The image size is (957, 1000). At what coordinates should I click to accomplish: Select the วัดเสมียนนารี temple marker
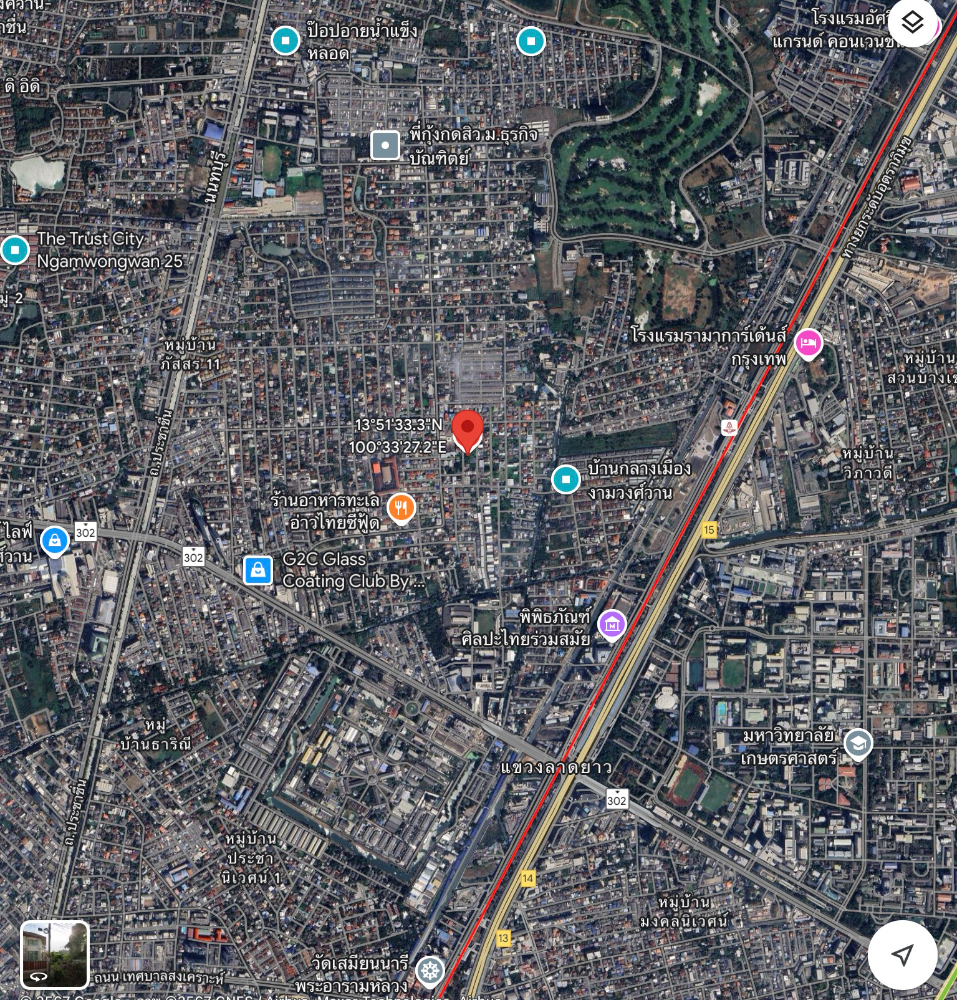(429, 969)
